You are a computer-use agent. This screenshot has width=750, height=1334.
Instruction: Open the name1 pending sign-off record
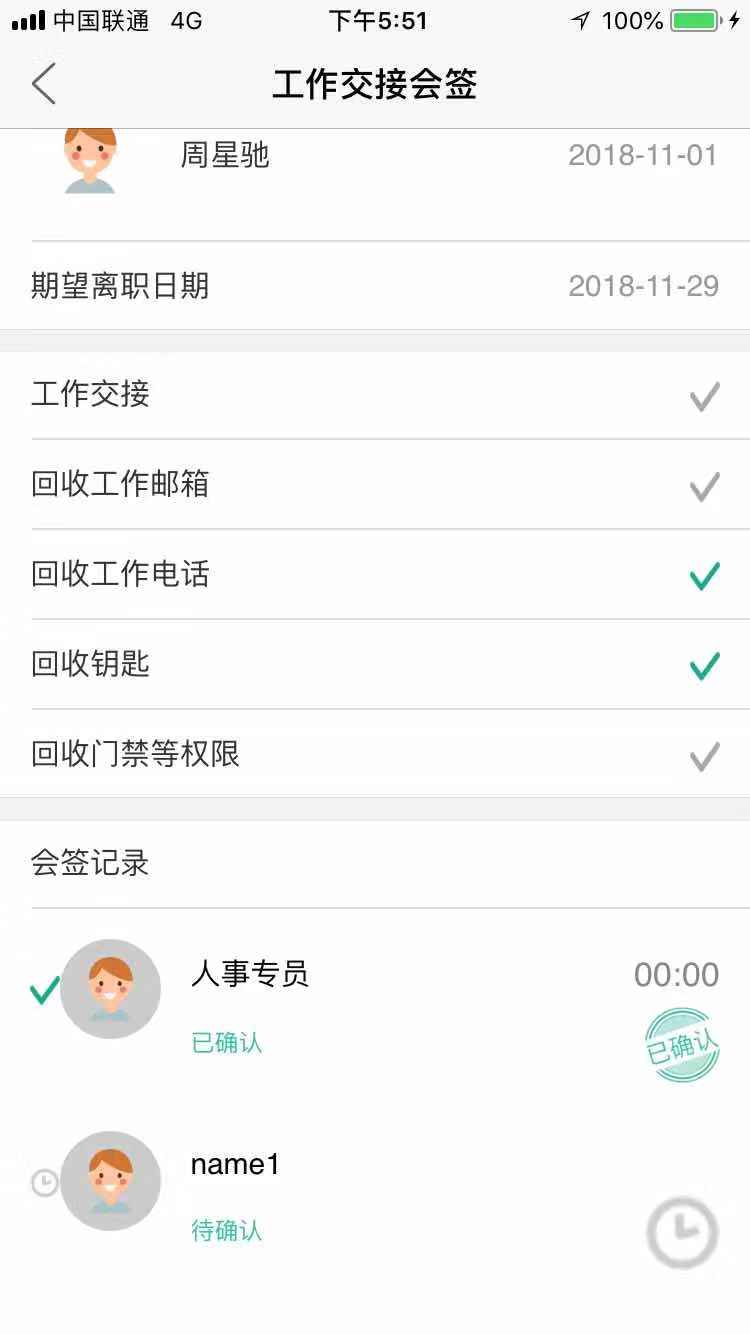375,1194
